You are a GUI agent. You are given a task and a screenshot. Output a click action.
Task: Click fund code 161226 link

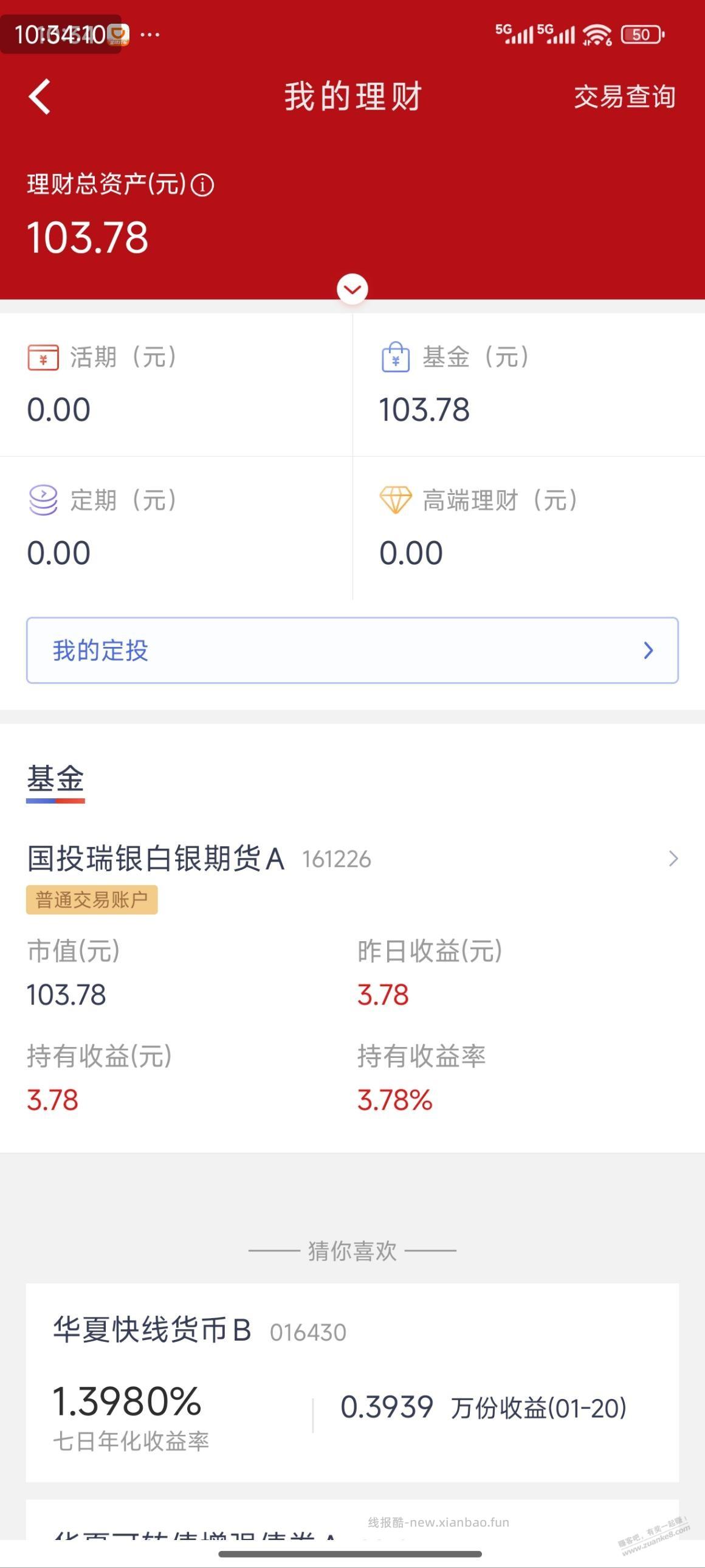tap(335, 859)
